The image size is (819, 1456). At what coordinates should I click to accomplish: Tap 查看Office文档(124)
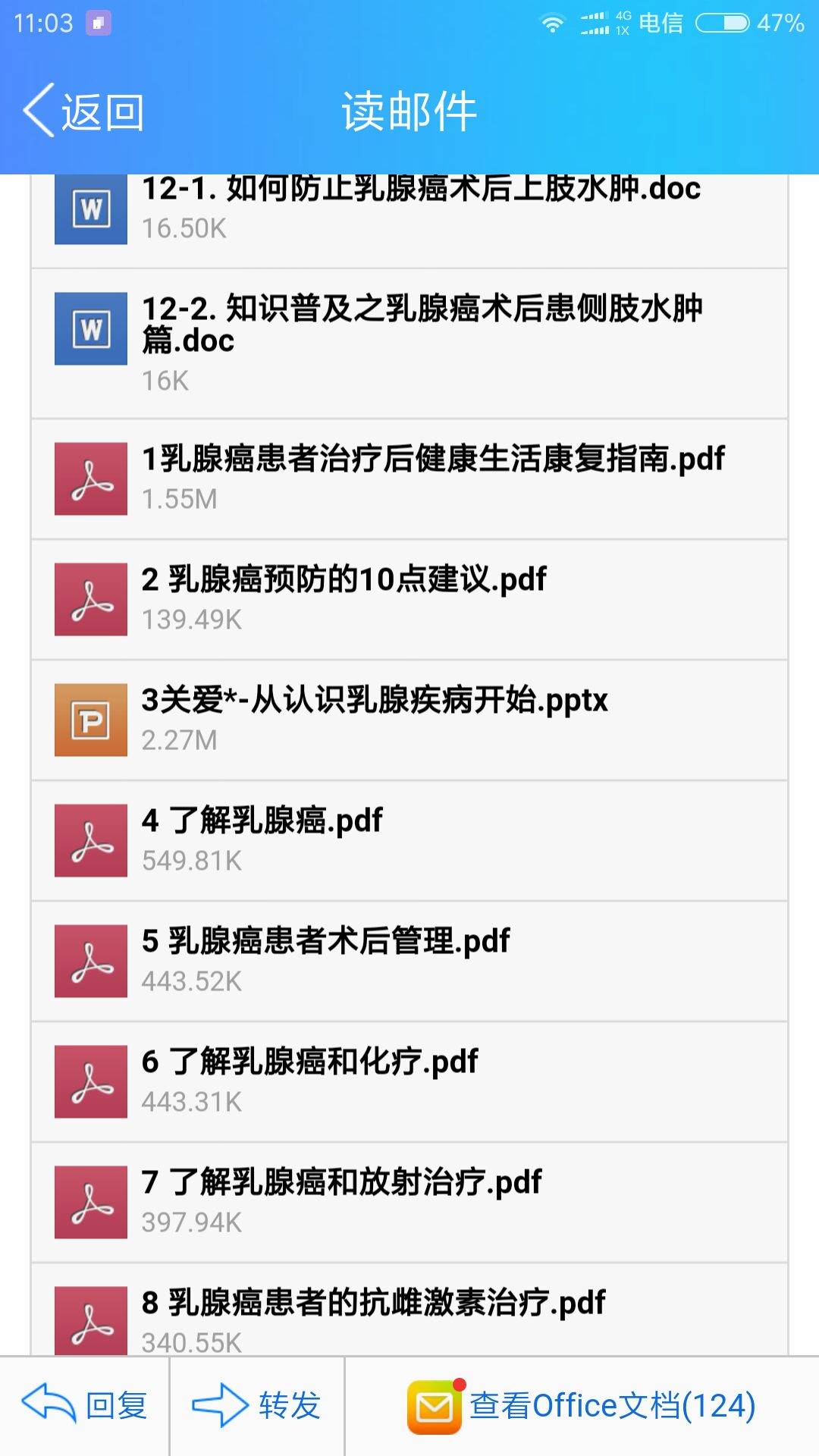(x=582, y=1406)
